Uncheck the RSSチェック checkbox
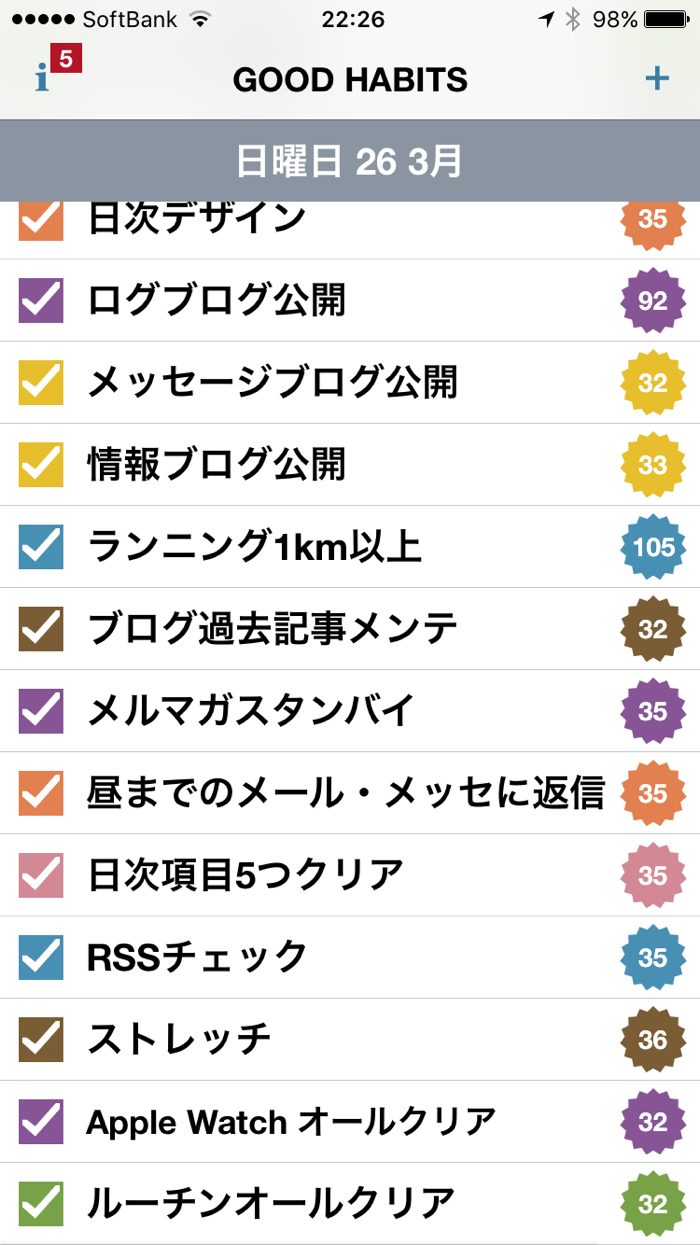The width and height of the screenshot is (700, 1245). (x=41, y=956)
